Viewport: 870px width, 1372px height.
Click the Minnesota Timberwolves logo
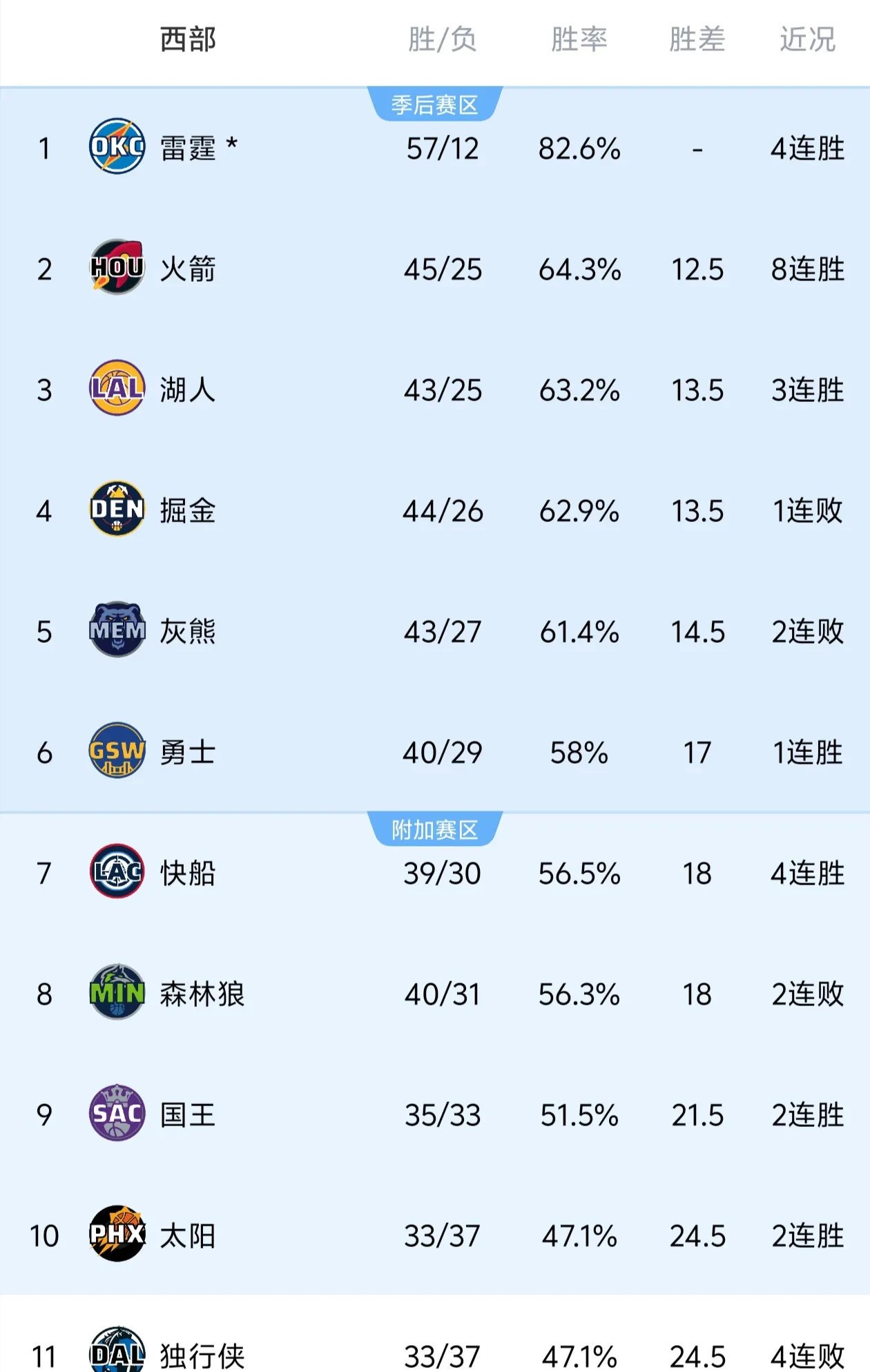tap(116, 994)
